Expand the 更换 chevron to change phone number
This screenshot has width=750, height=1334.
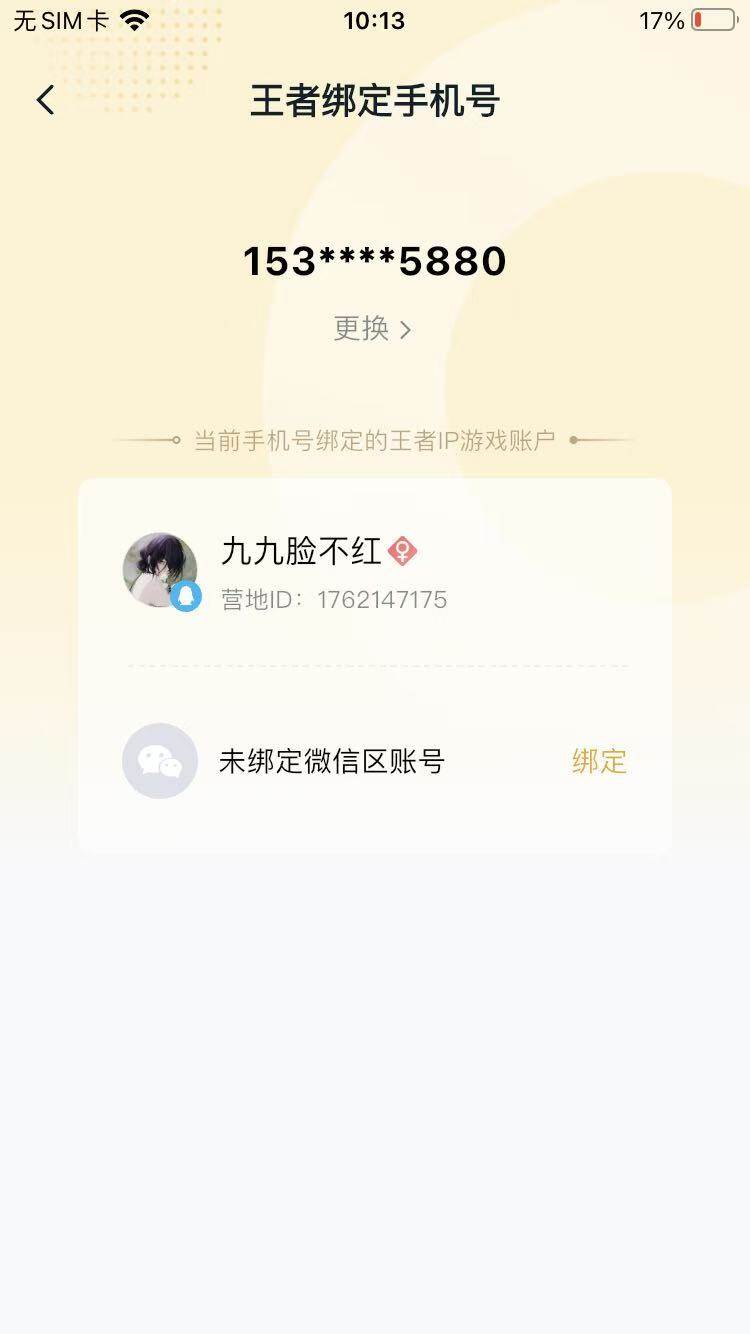[404, 329]
